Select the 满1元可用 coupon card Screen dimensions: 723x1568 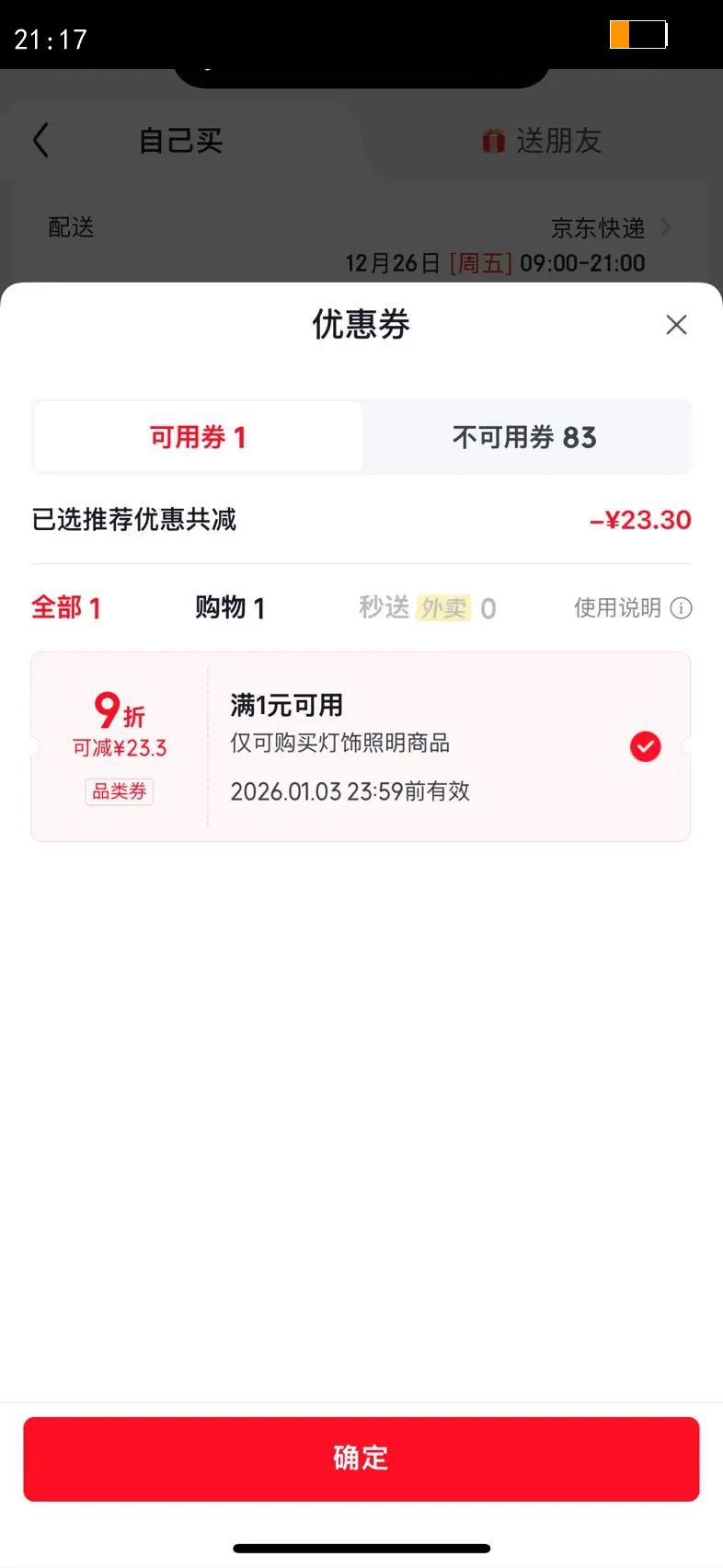coord(361,746)
